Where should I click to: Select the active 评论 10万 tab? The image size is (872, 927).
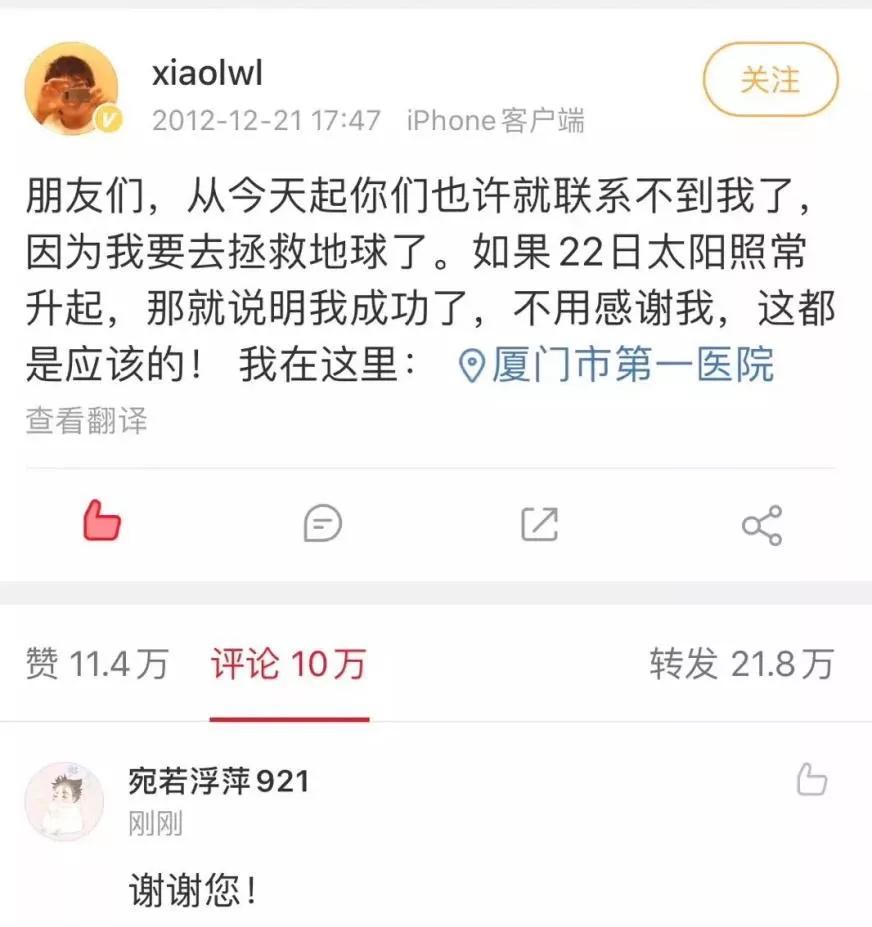click(x=288, y=662)
